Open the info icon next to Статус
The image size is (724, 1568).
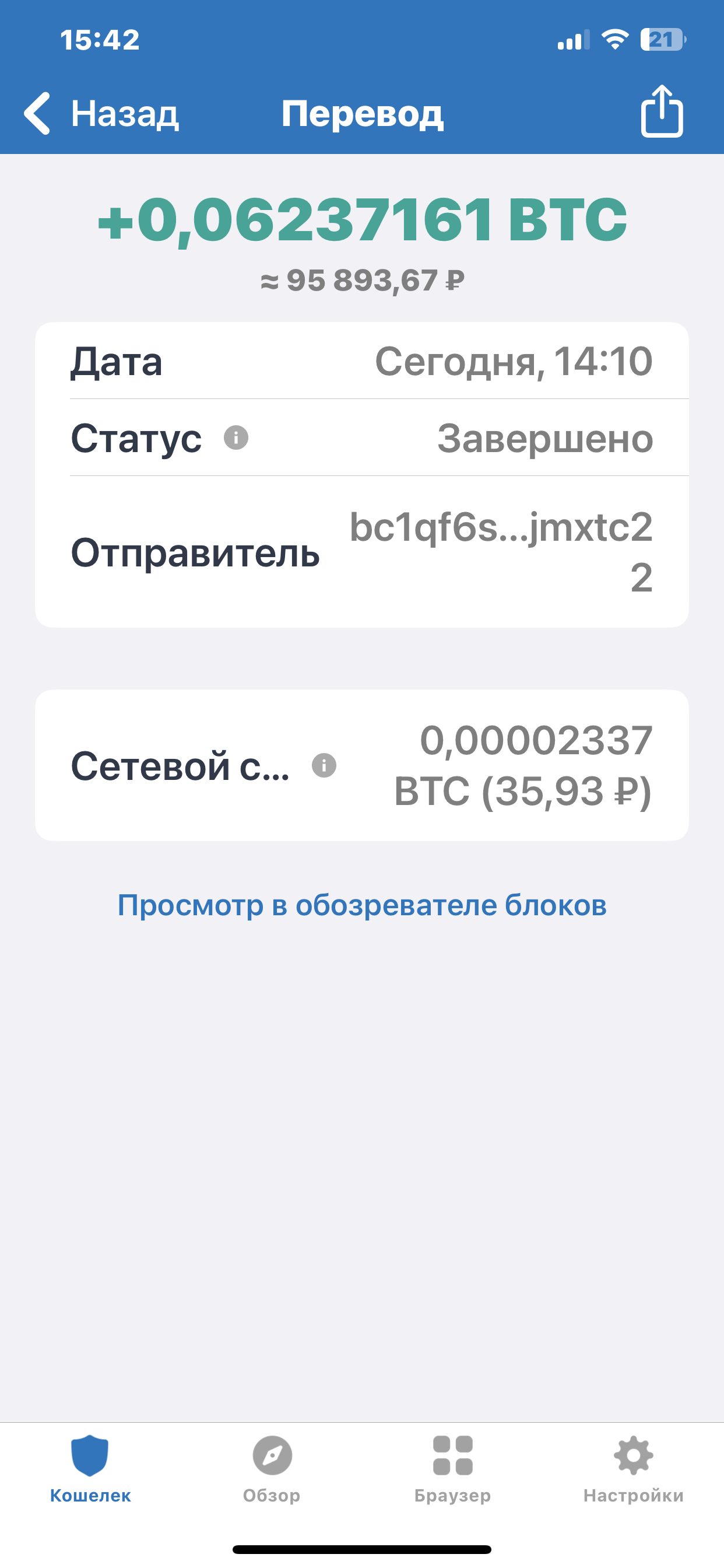236,437
